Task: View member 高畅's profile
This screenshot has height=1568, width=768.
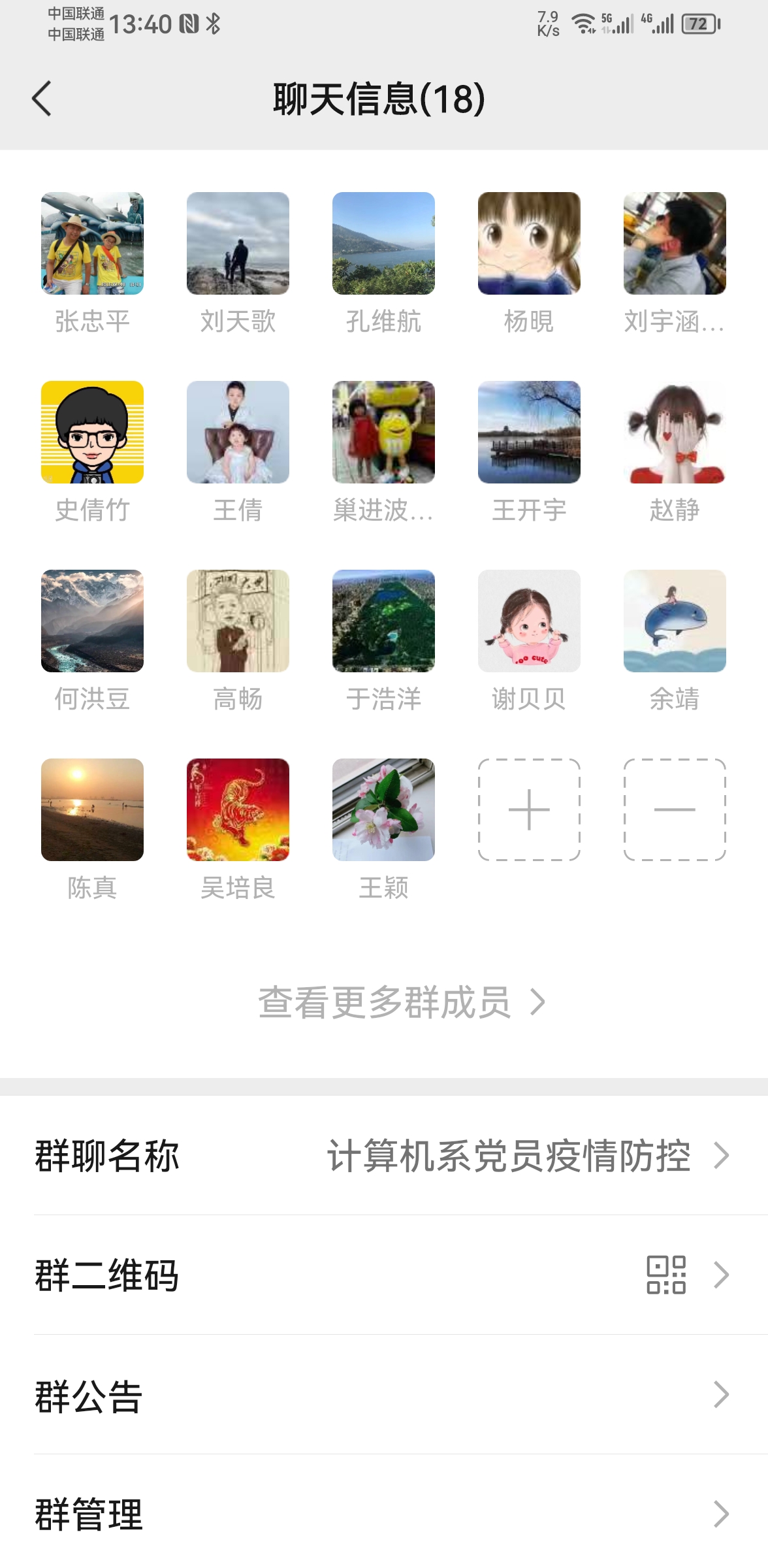Action: 238,621
